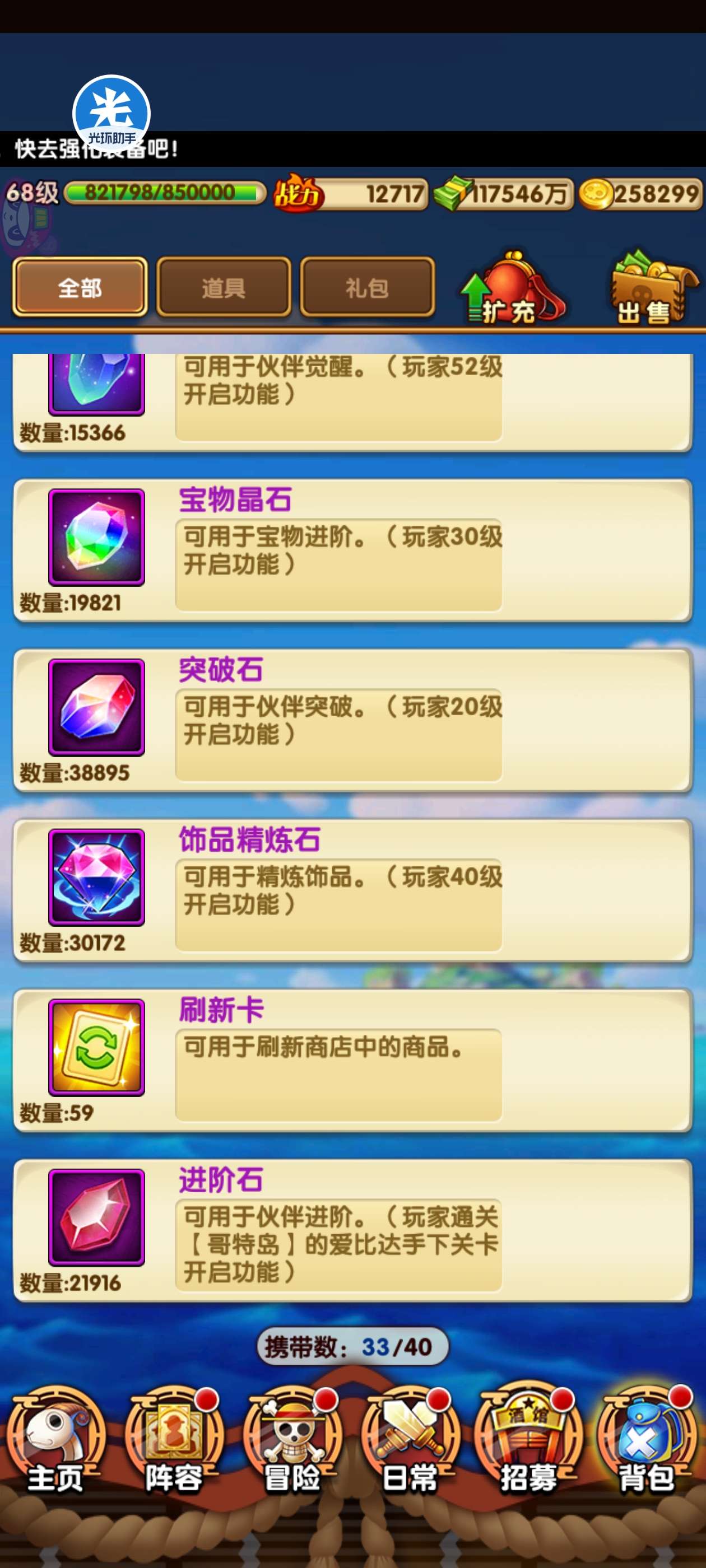Screen dimensions: 706x1568
Task: Switch to the 全部 tab
Action: 80,287
